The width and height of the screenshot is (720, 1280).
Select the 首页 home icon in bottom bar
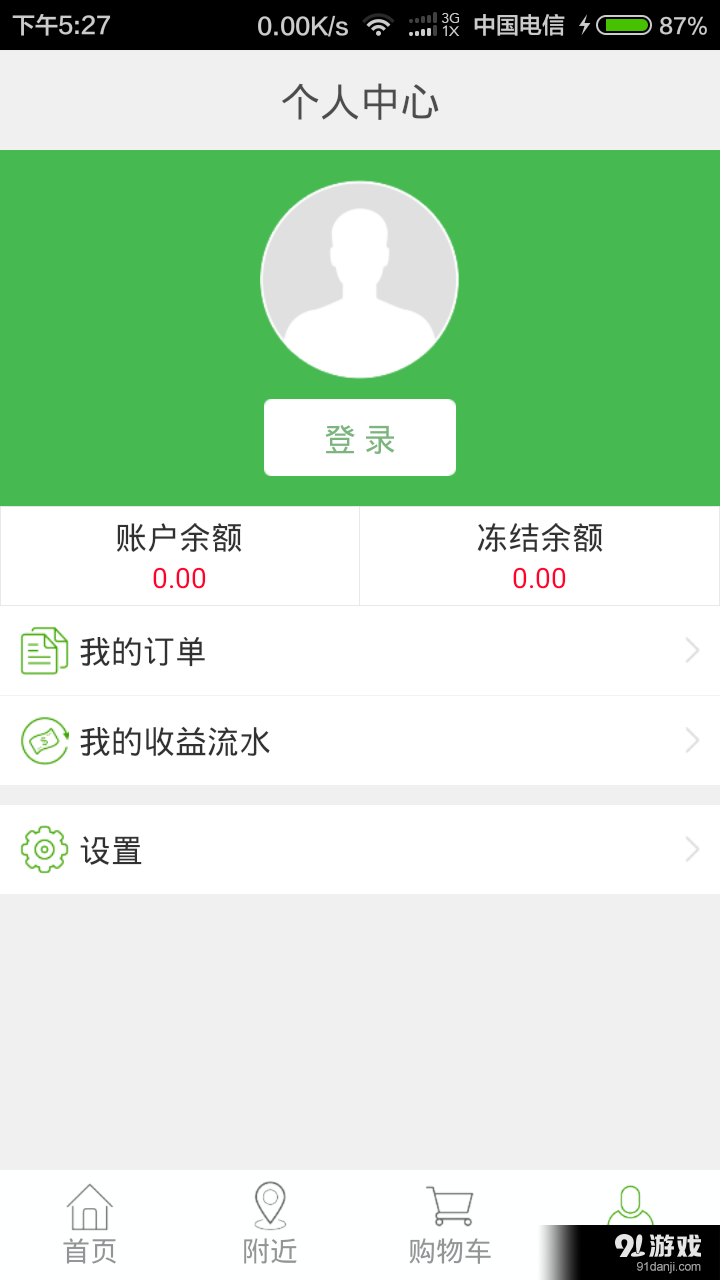[89, 1205]
